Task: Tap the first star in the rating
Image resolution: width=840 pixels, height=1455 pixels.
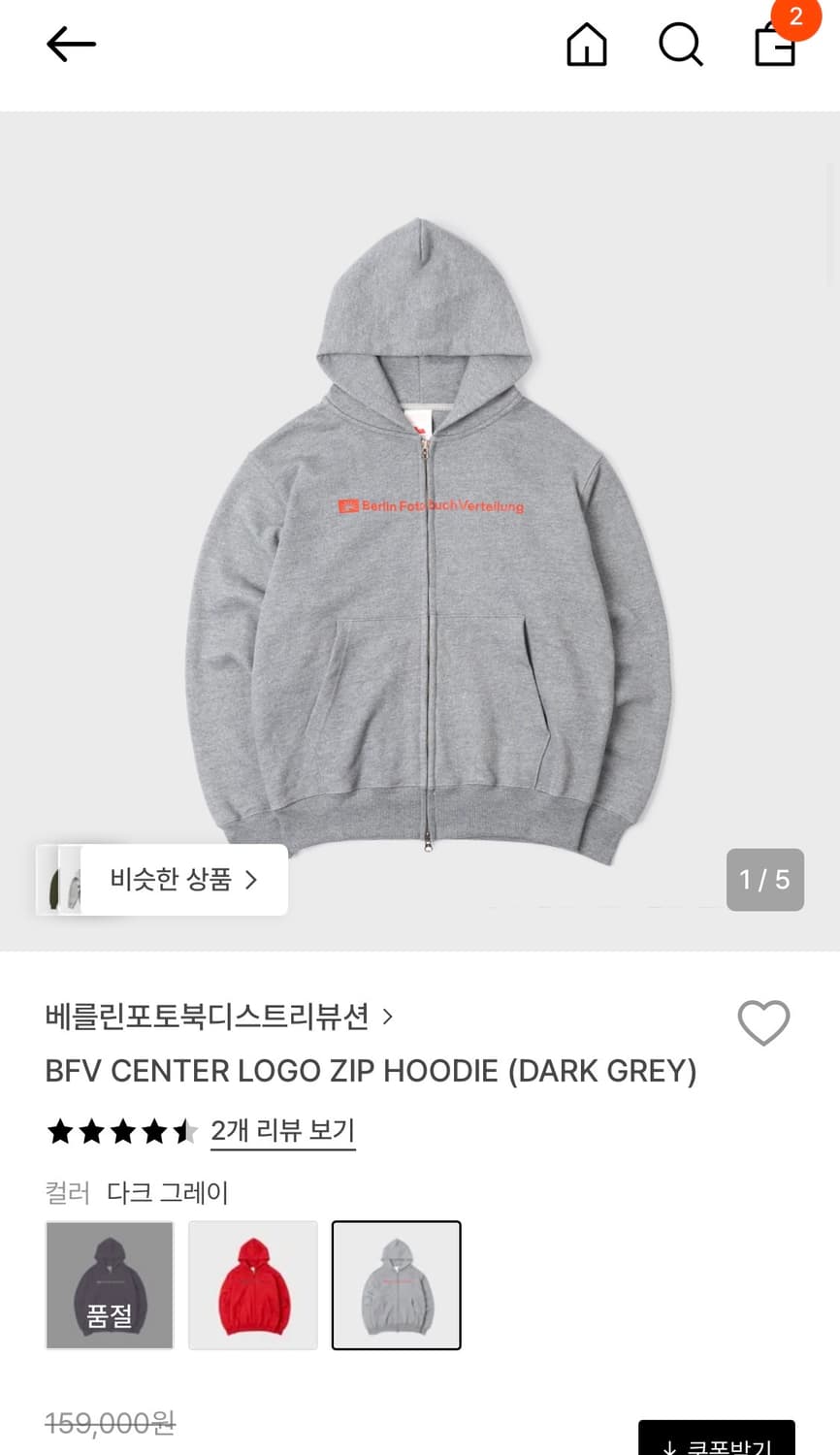Action: coord(60,1131)
